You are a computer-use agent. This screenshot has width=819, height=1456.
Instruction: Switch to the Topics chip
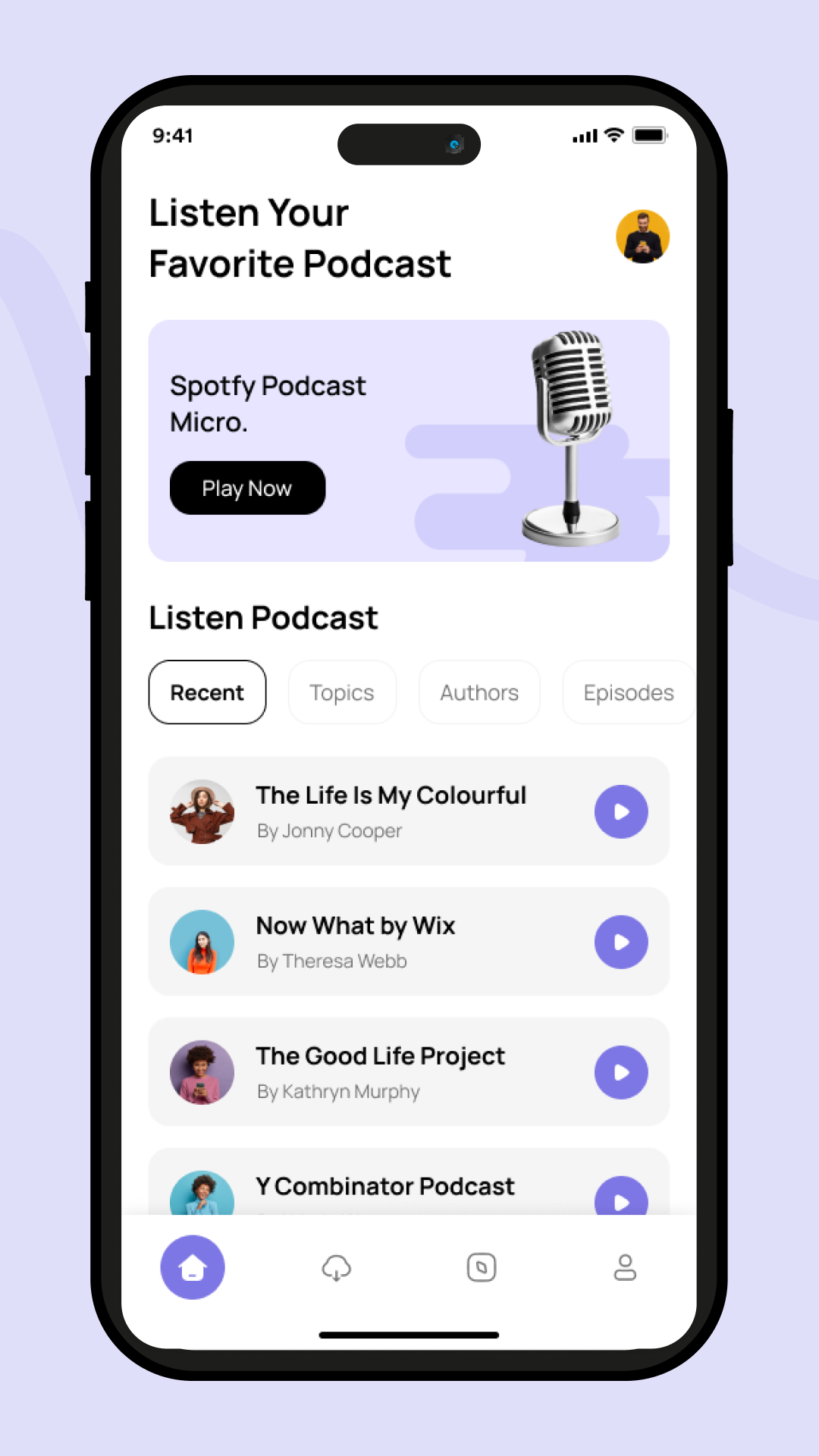342,692
